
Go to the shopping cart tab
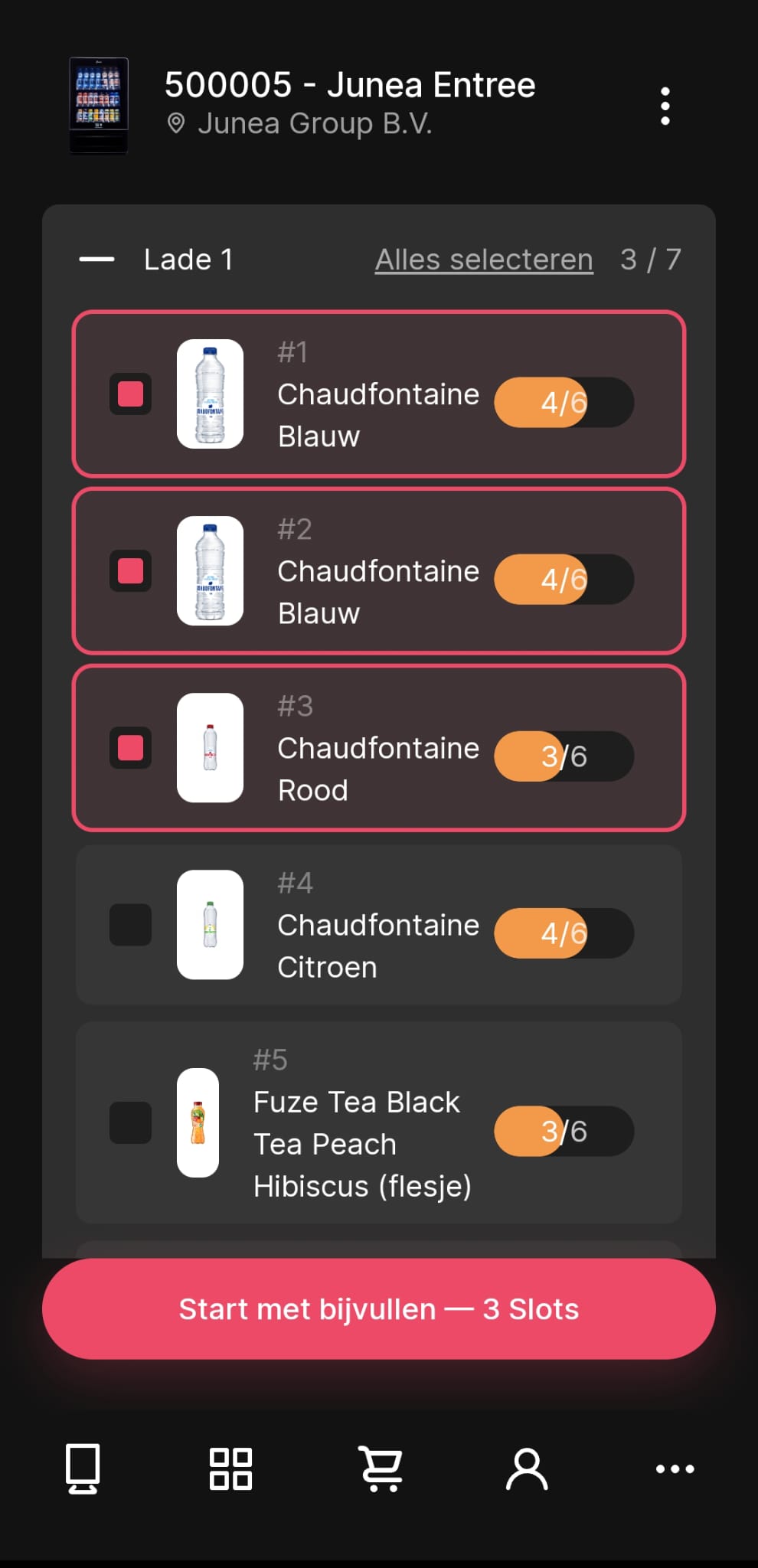click(x=381, y=1468)
